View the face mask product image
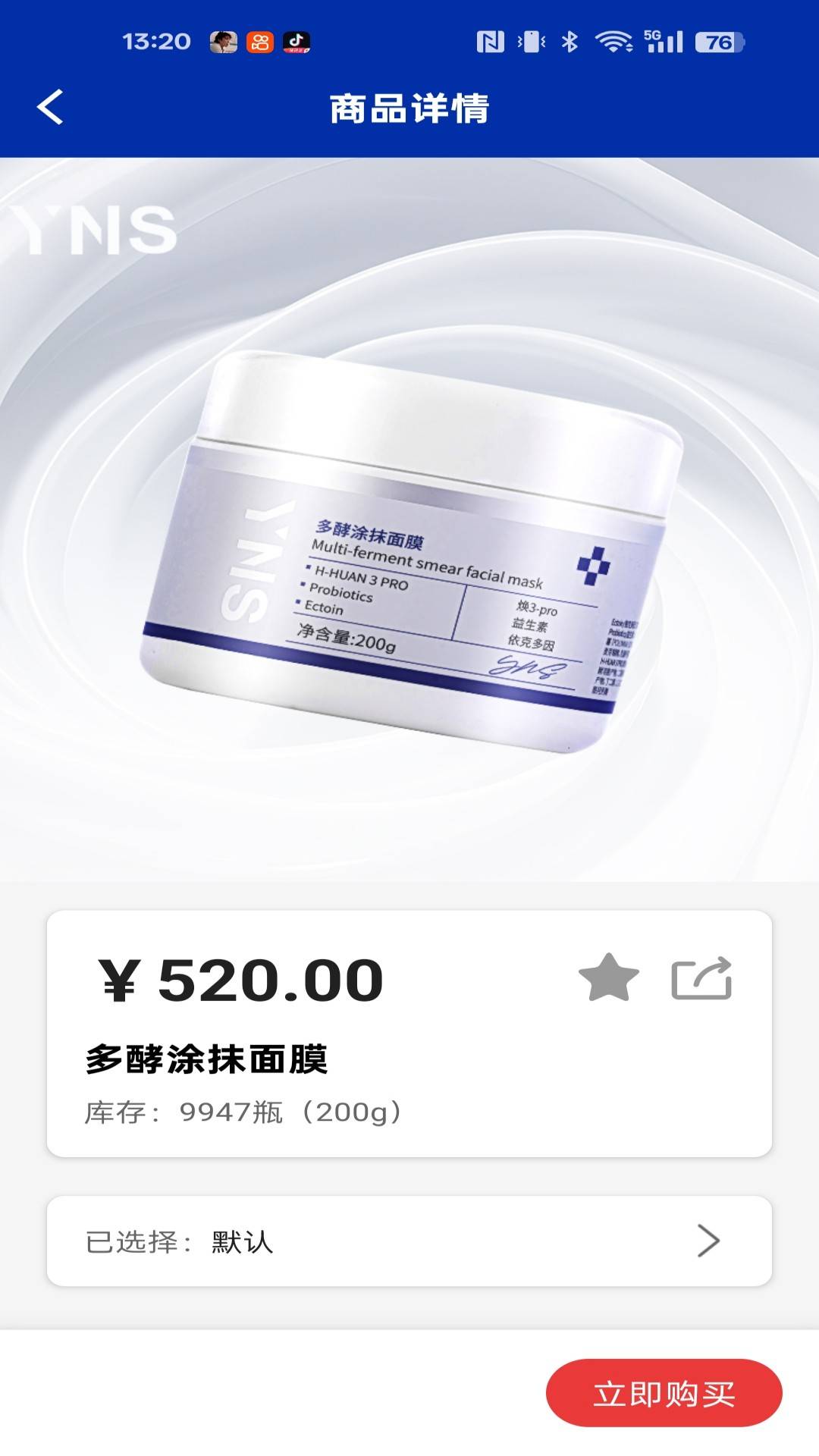The width and height of the screenshot is (819, 1456). [x=409, y=519]
